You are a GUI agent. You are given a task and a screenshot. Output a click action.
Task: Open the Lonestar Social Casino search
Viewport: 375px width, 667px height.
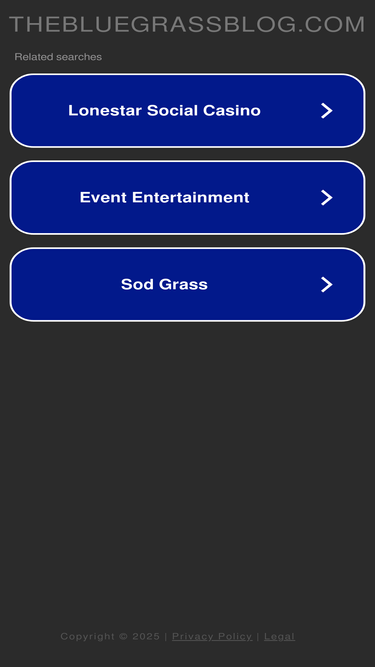(x=188, y=111)
